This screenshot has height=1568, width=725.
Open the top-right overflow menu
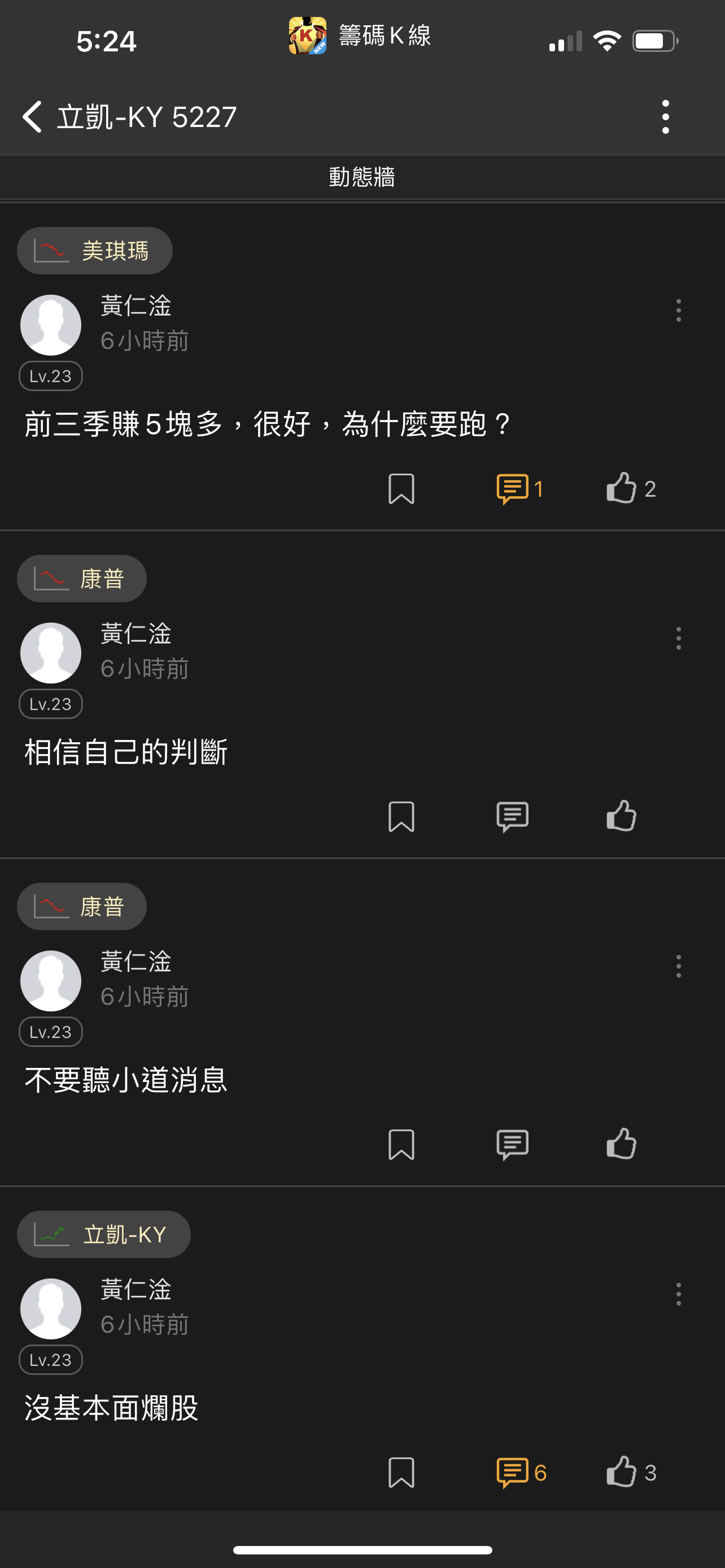click(666, 116)
